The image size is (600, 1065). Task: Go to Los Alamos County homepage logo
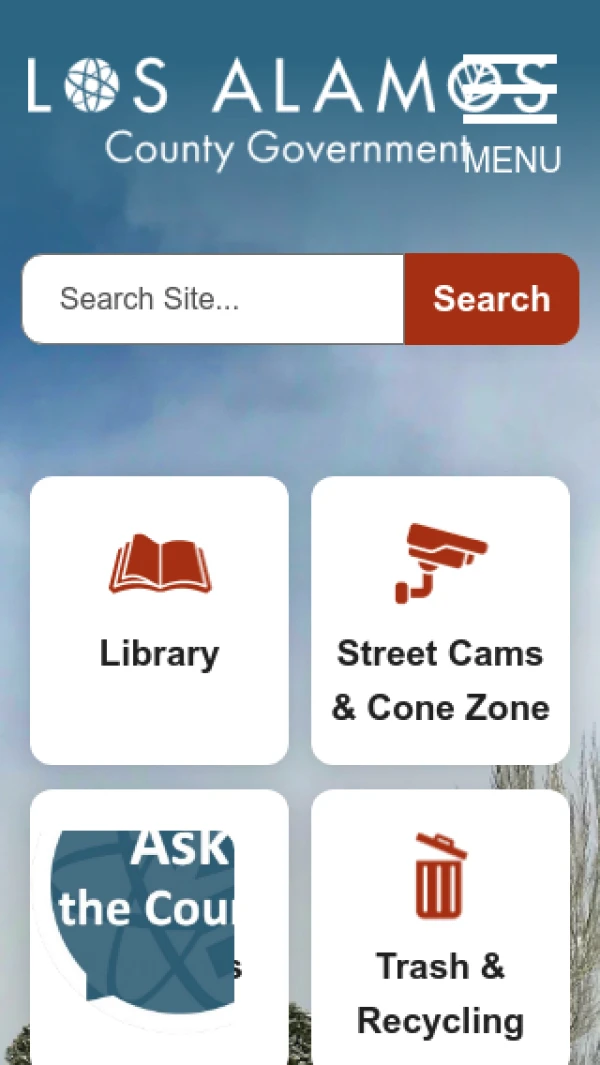coord(240,110)
